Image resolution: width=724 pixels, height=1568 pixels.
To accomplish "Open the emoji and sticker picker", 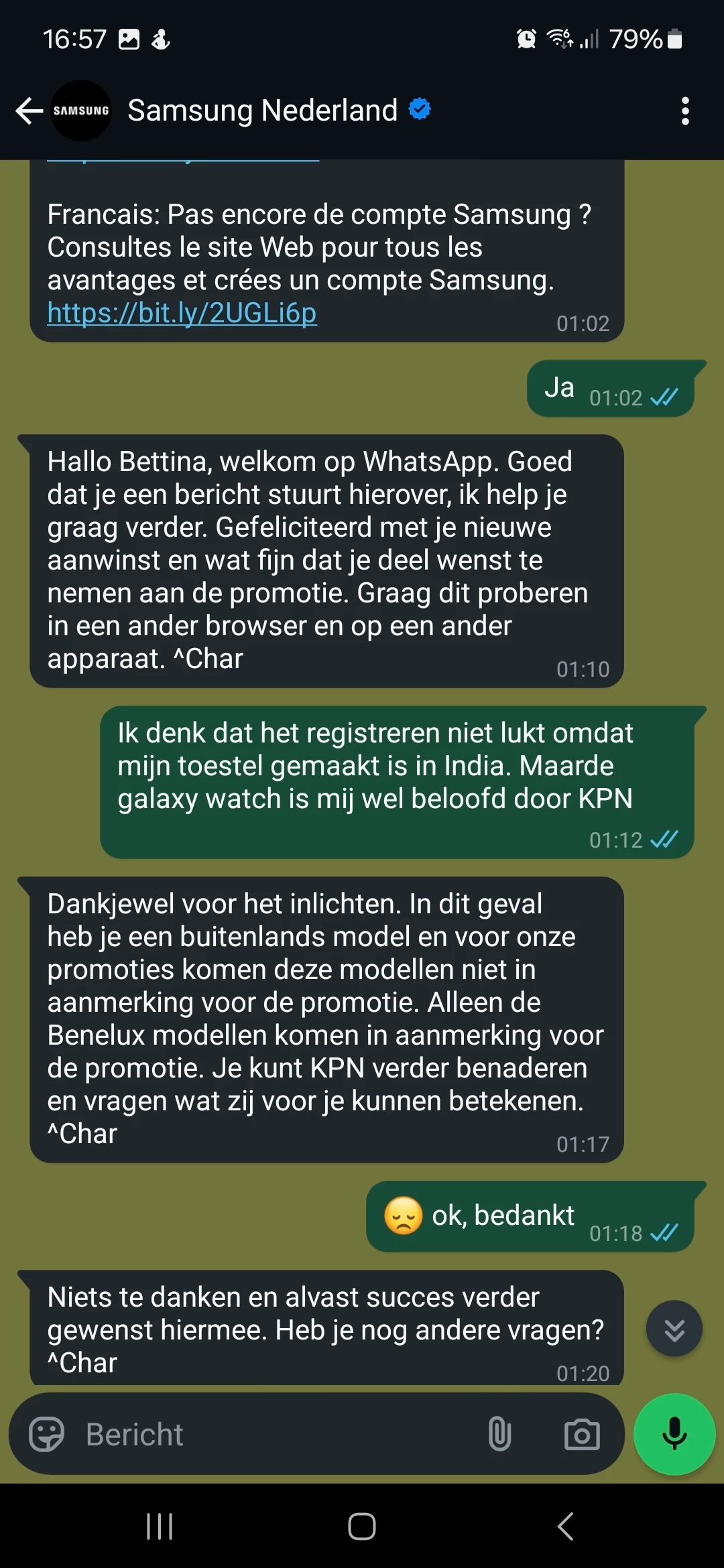I will (46, 1435).
